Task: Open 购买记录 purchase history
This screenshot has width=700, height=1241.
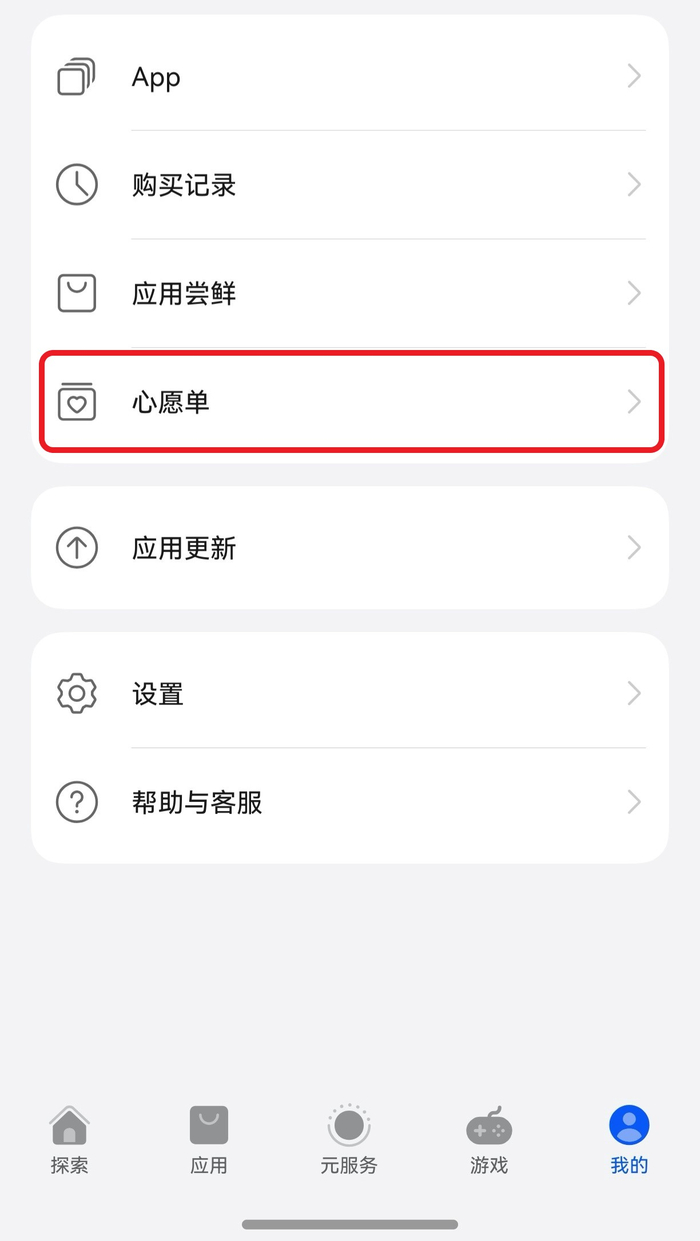Action: point(350,185)
